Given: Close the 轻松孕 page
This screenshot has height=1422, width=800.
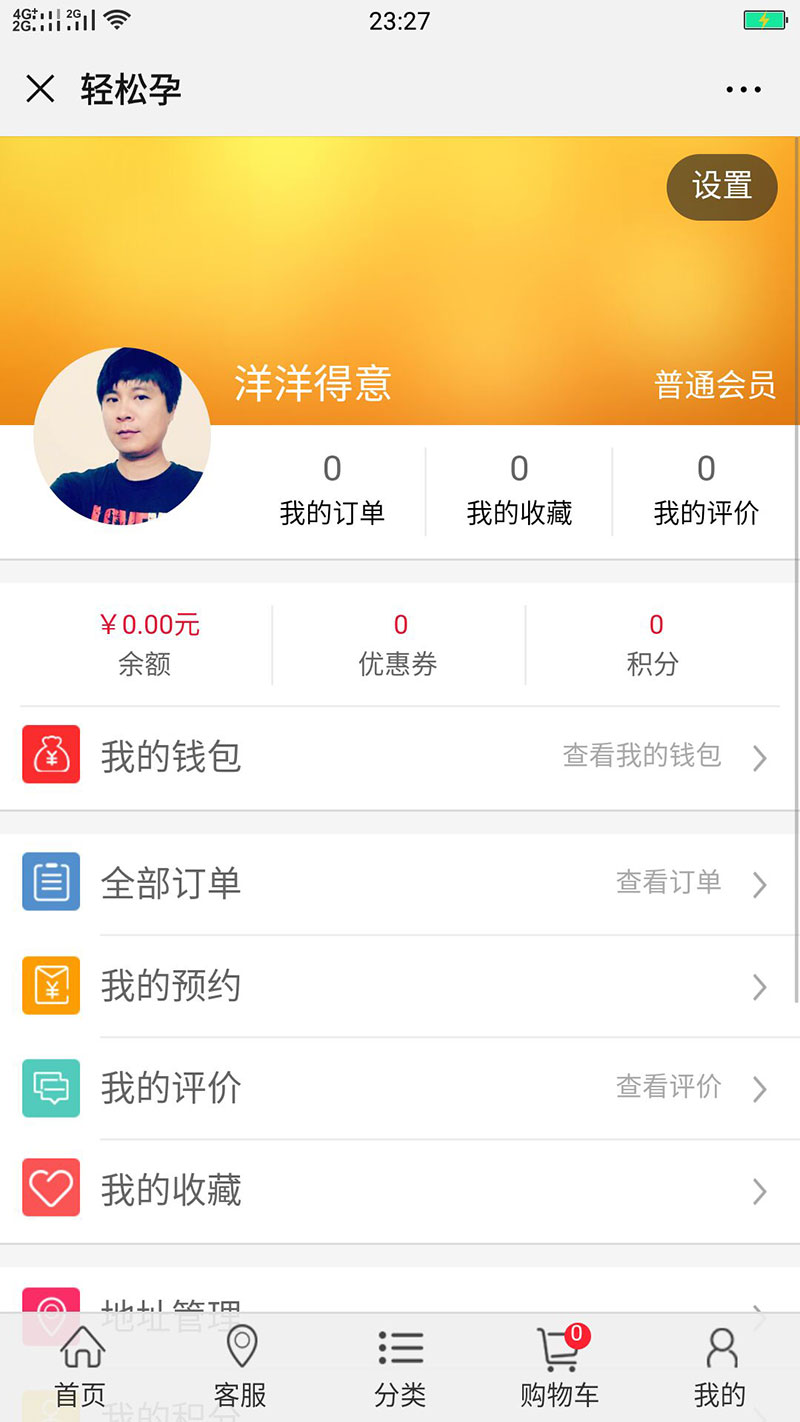Looking at the screenshot, I should (40, 90).
